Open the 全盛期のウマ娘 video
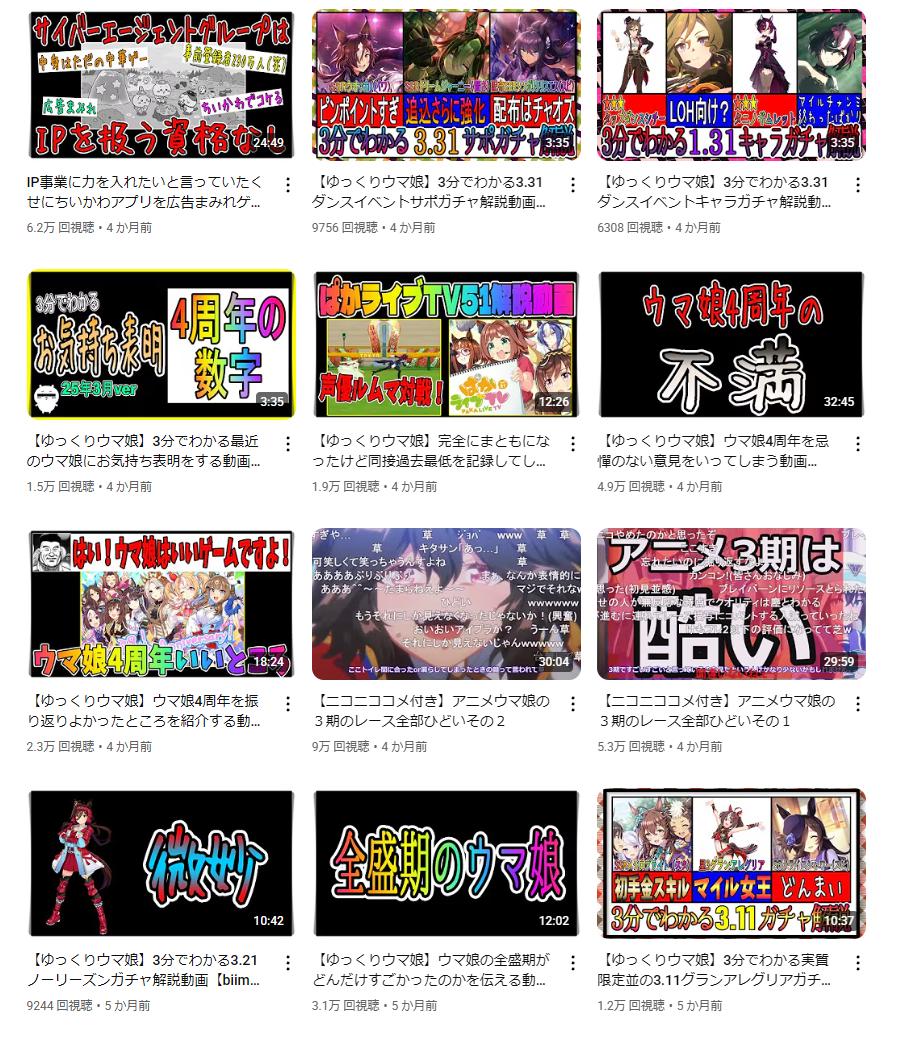 446,864
